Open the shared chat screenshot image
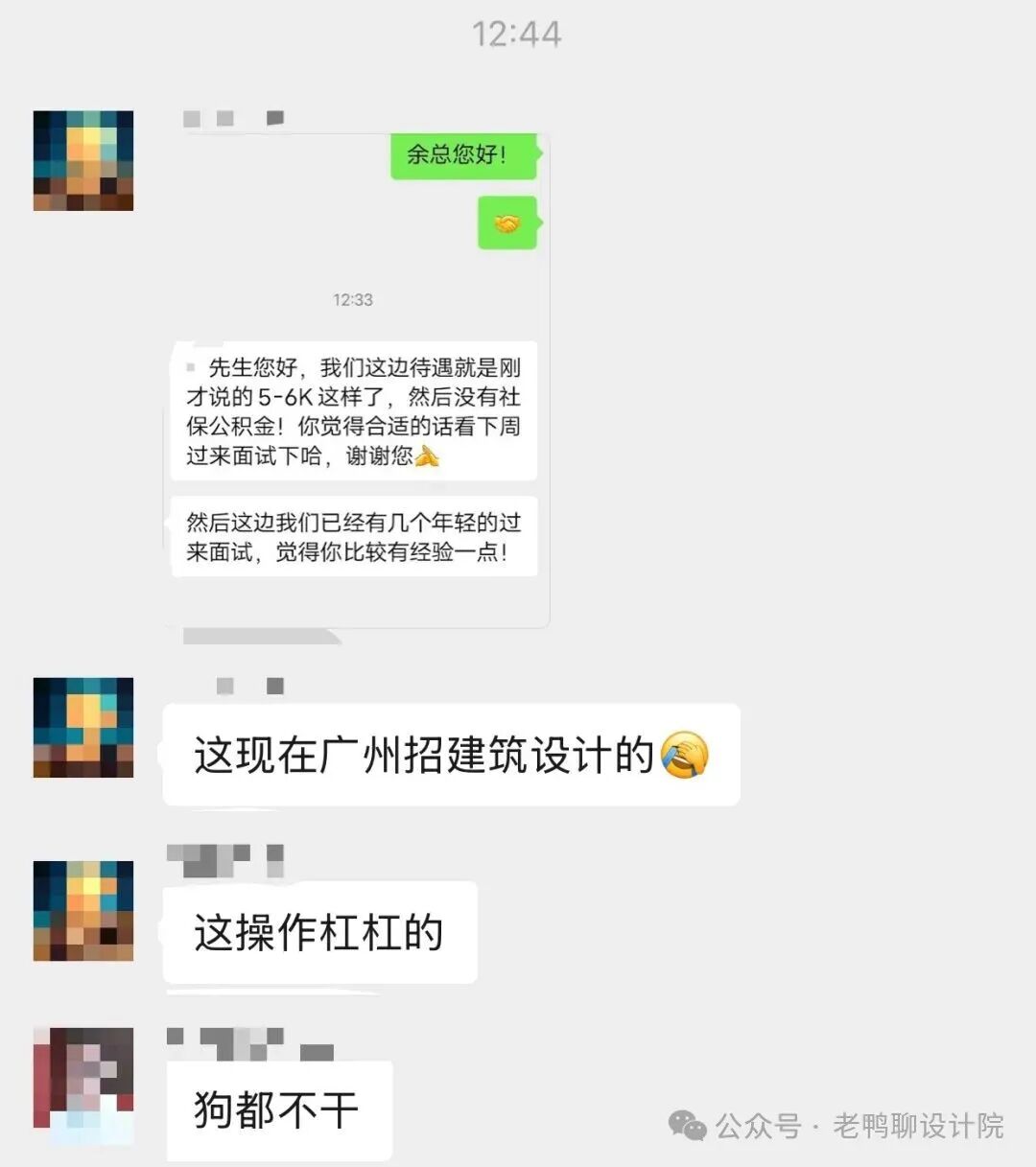Viewport: 1036px width, 1167px height. coord(357,382)
